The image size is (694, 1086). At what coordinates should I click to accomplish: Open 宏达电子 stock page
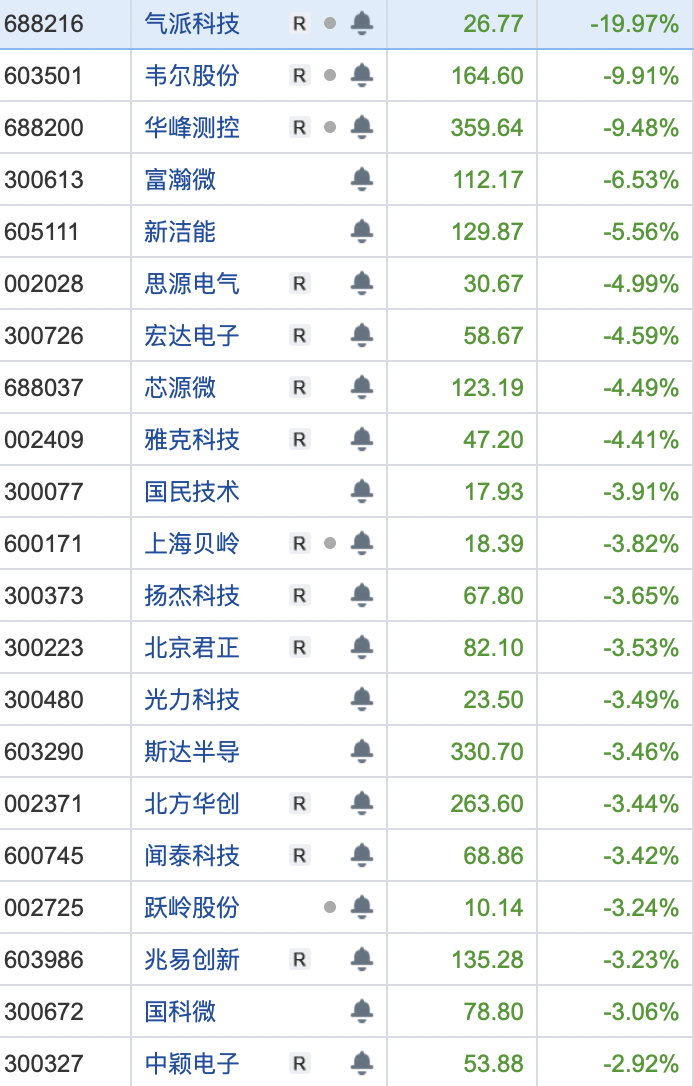[192, 335]
